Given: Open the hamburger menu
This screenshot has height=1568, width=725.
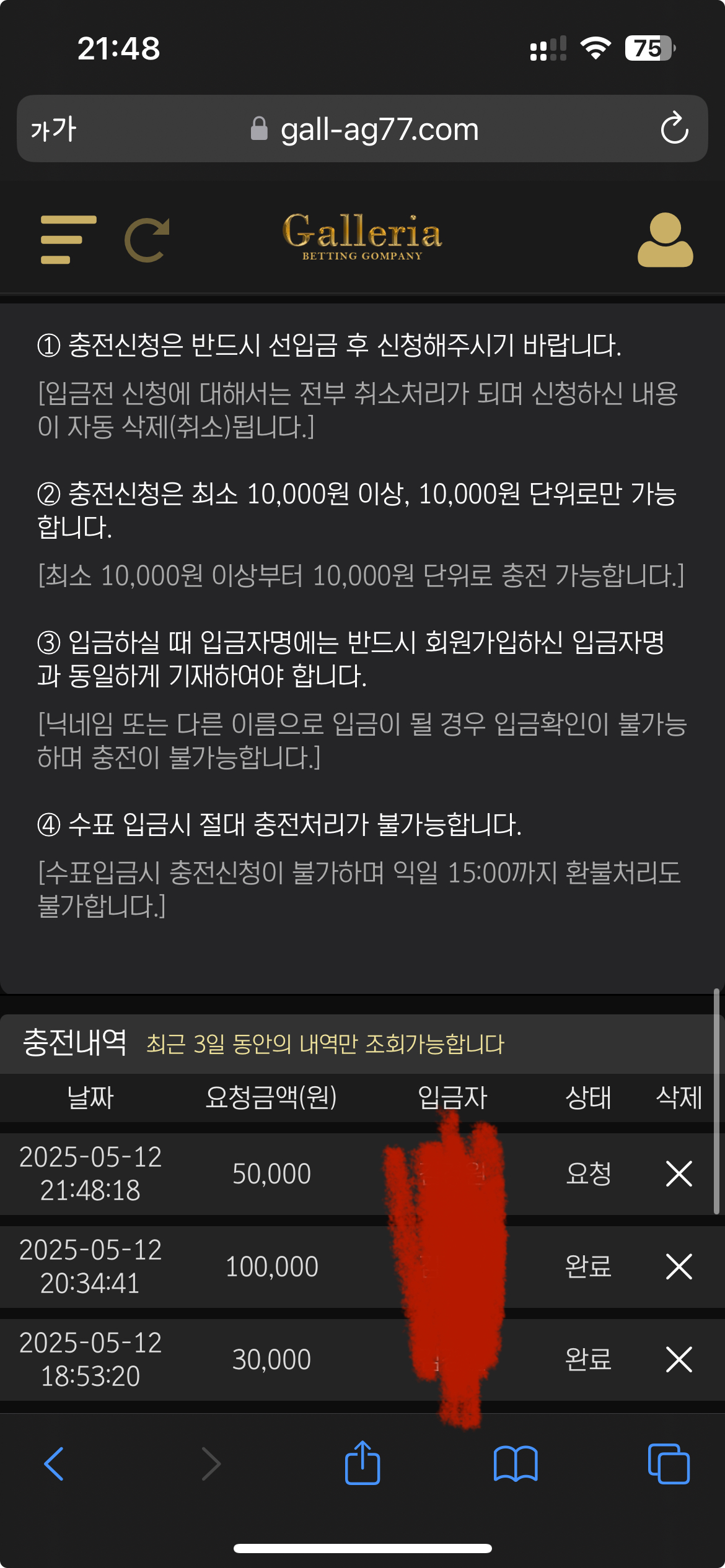Looking at the screenshot, I should click(68, 240).
